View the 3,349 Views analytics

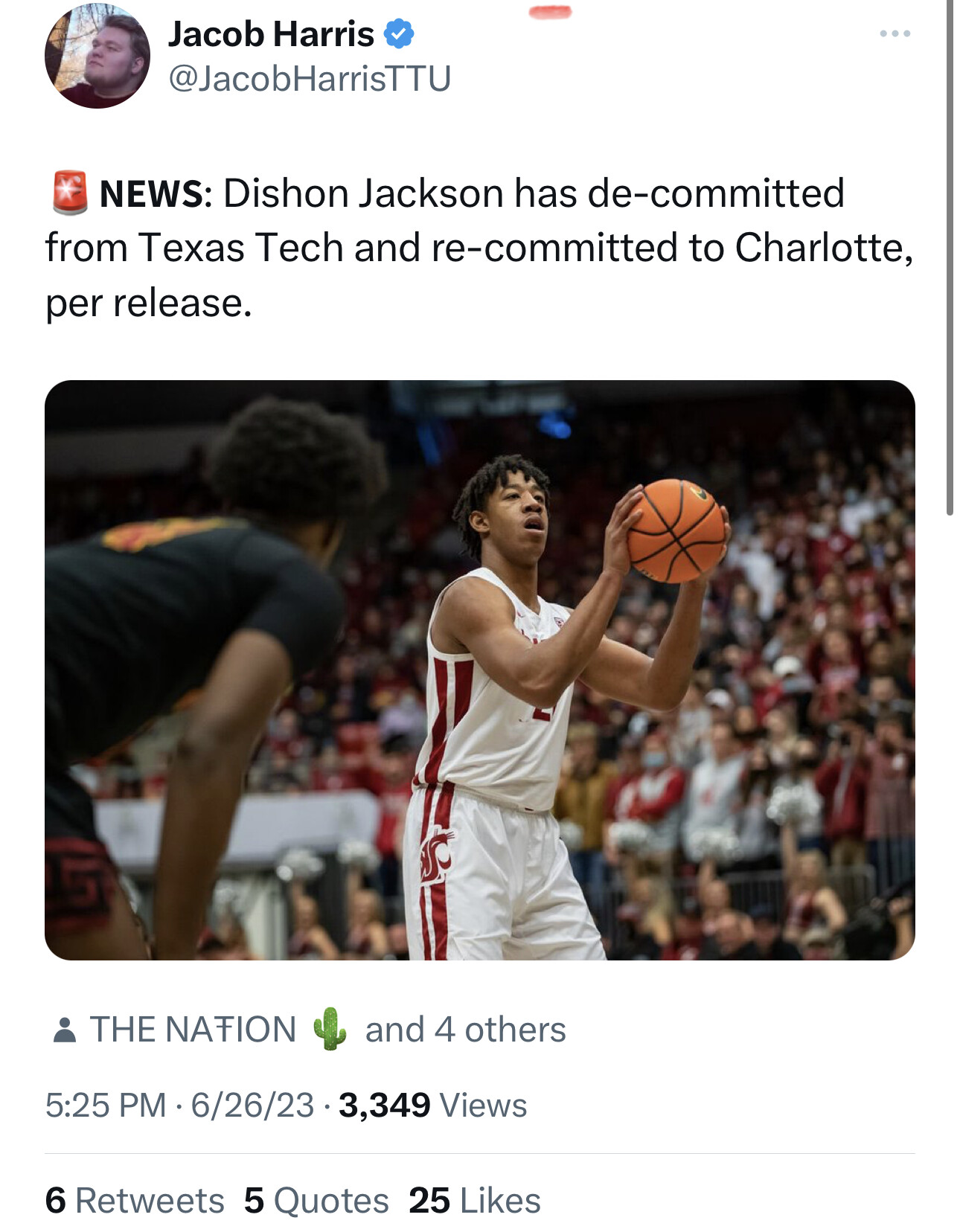(x=432, y=1105)
